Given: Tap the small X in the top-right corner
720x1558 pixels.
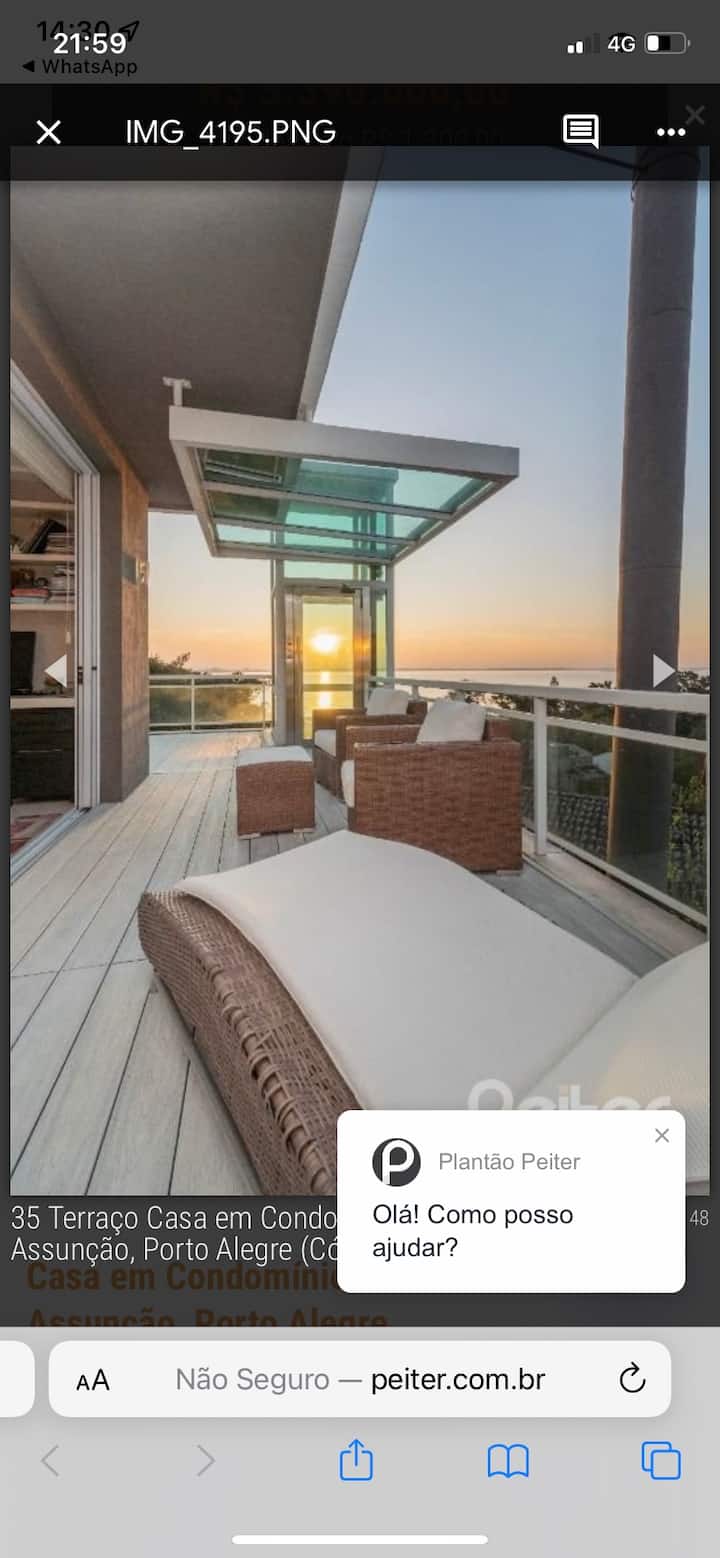Looking at the screenshot, I should pos(695,113).
